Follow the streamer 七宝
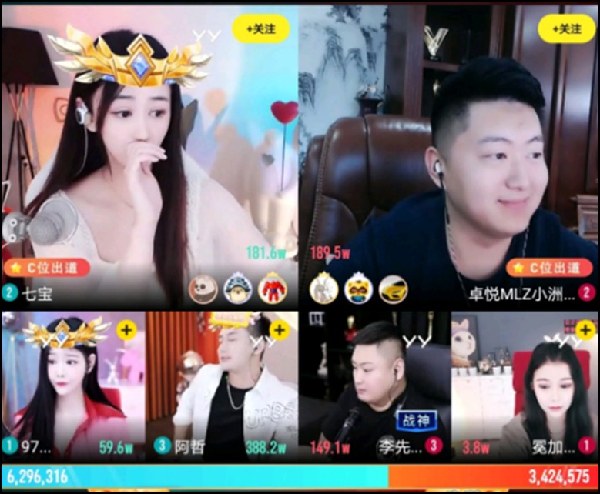 [260, 30]
